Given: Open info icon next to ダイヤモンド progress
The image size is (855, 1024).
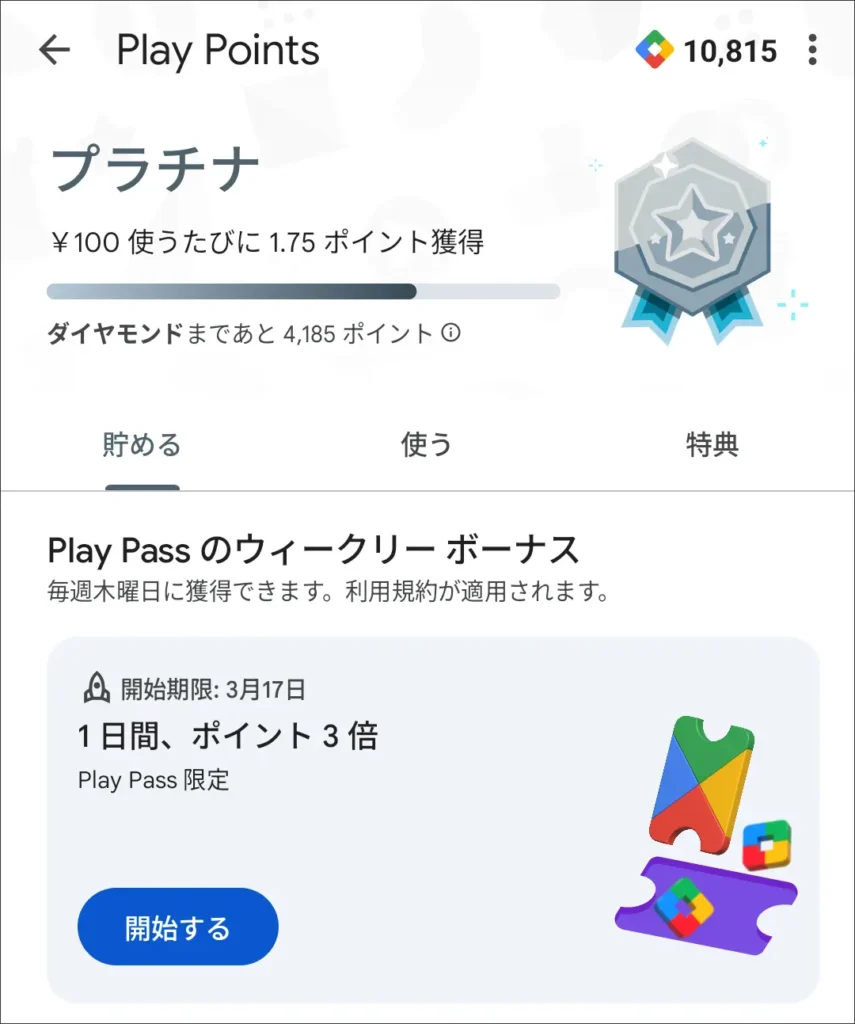Looking at the screenshot, I should pyautogui.click(x=451, y=333).
